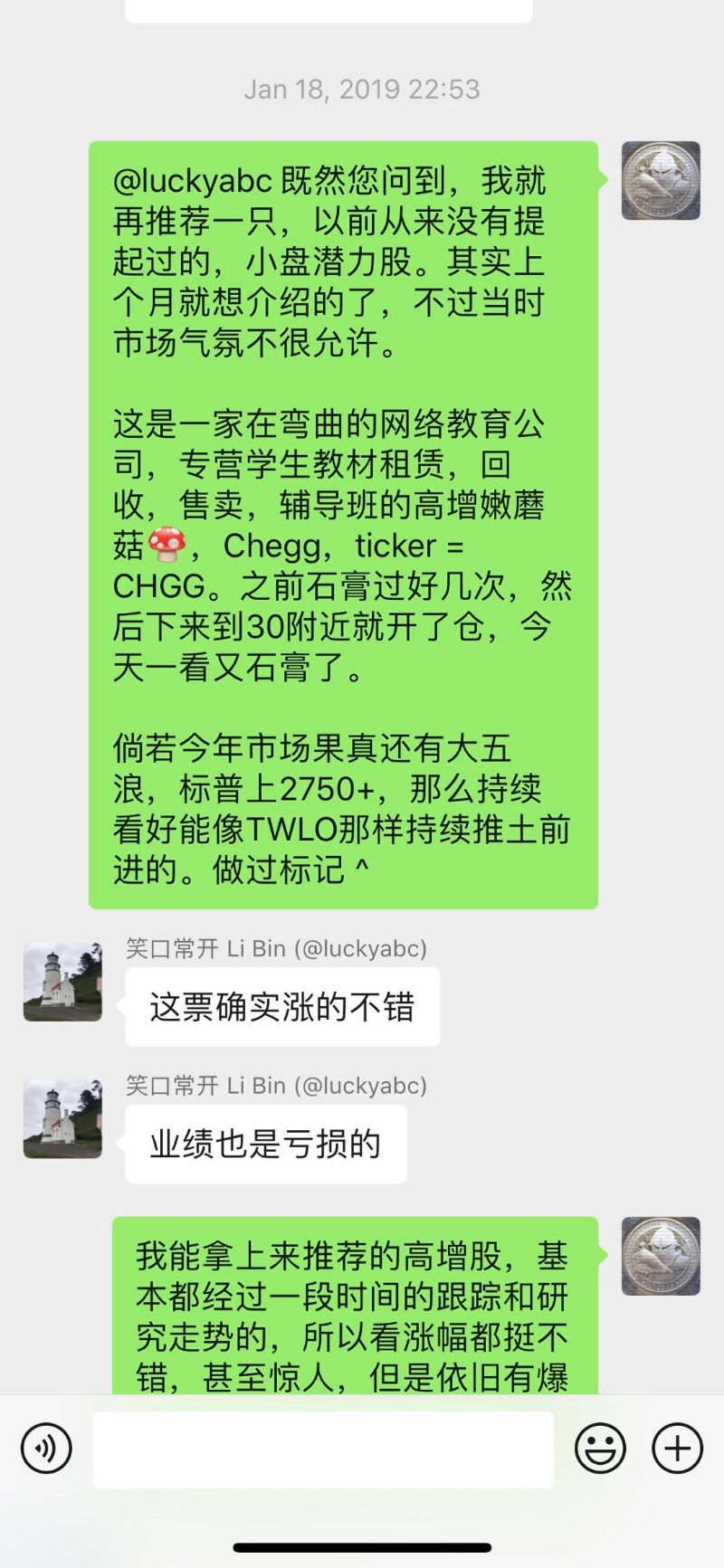Open the emoji sticker panel
Image resolution: width=724 pixels, height=1568 pixels.
click(x=600, y=1449)
